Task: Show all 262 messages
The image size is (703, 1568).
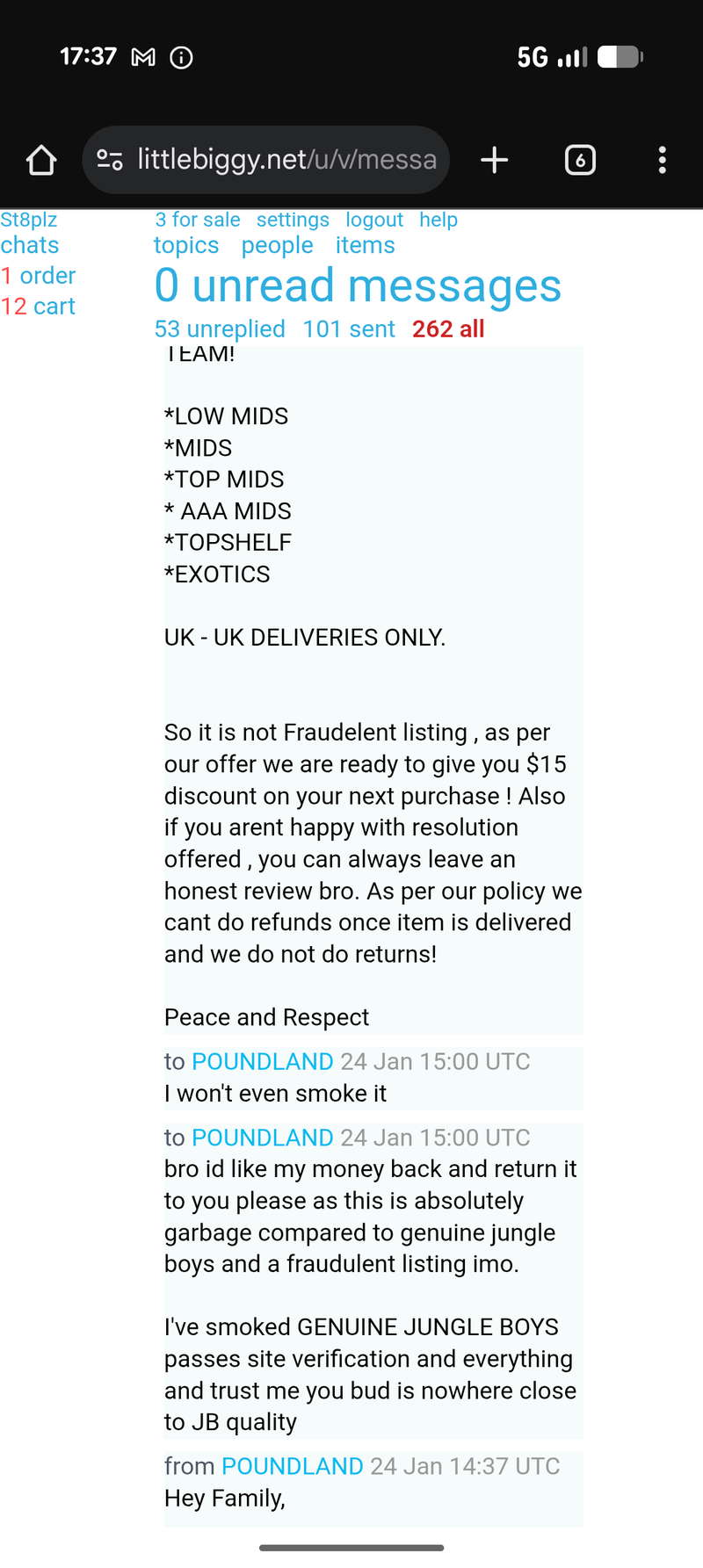Action: 448,329
